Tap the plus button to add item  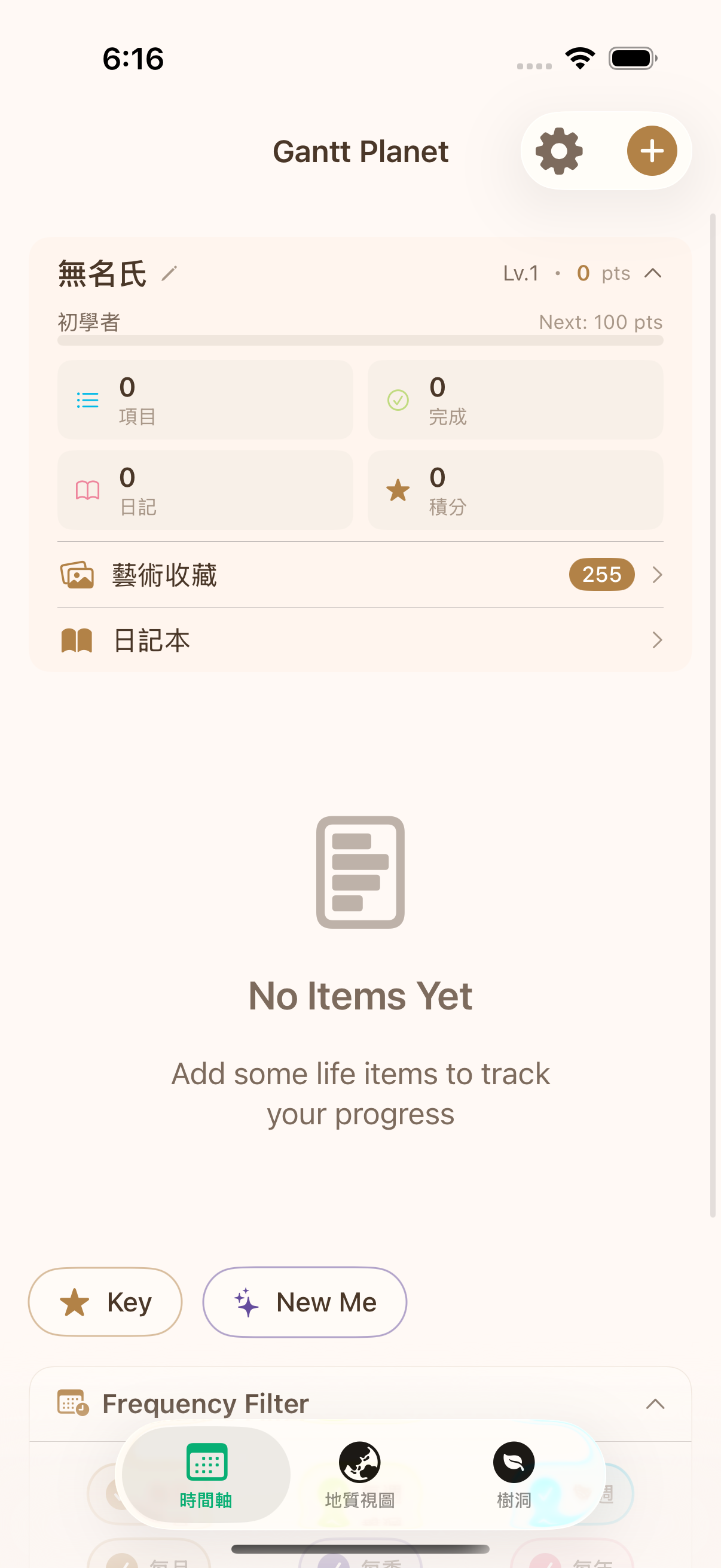point(652,151)
